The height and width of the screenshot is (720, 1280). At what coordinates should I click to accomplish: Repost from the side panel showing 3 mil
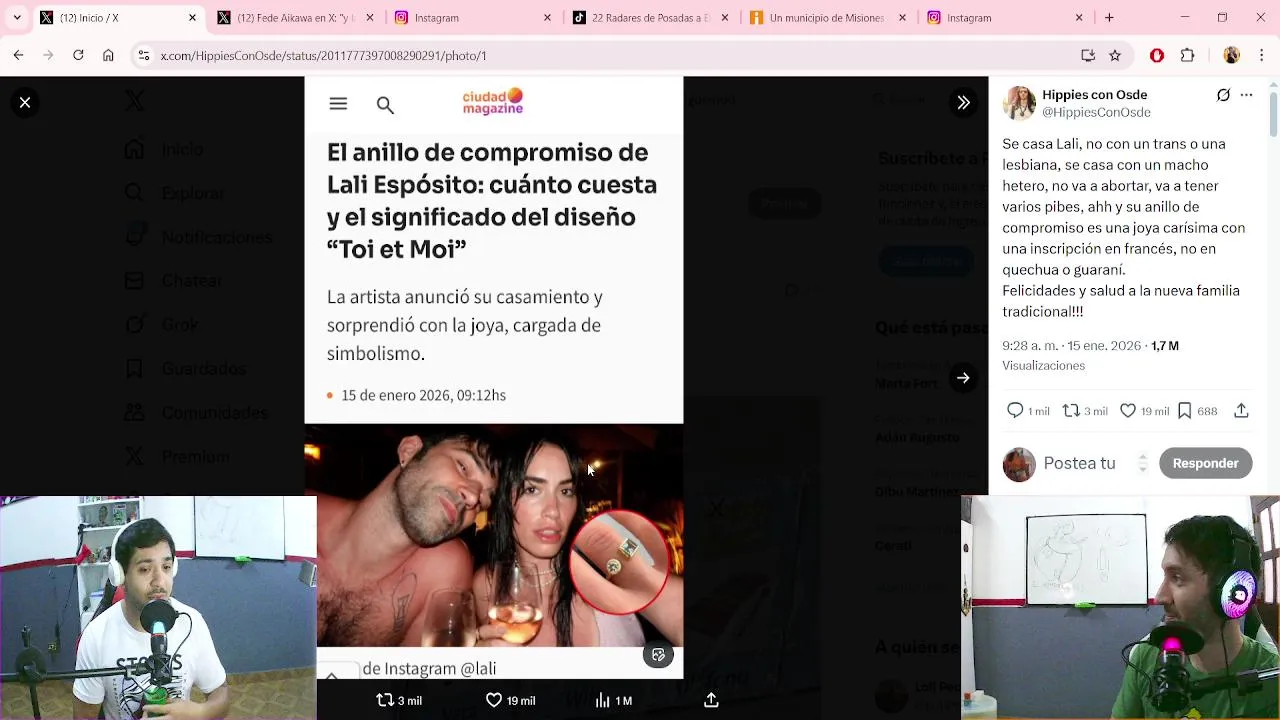coord(1084,411)
